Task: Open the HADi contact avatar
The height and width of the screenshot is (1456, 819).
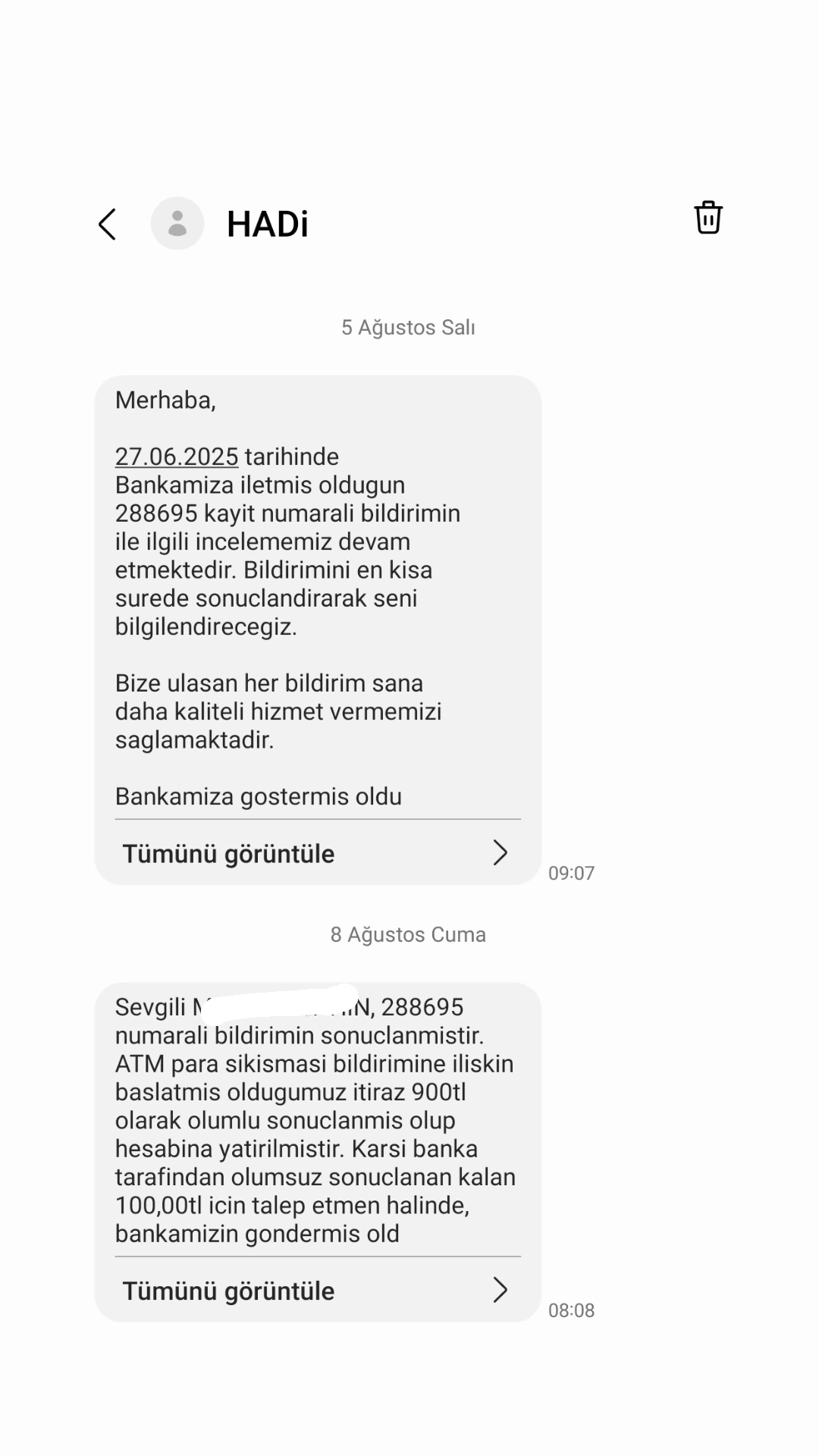Action: (177, 224)
